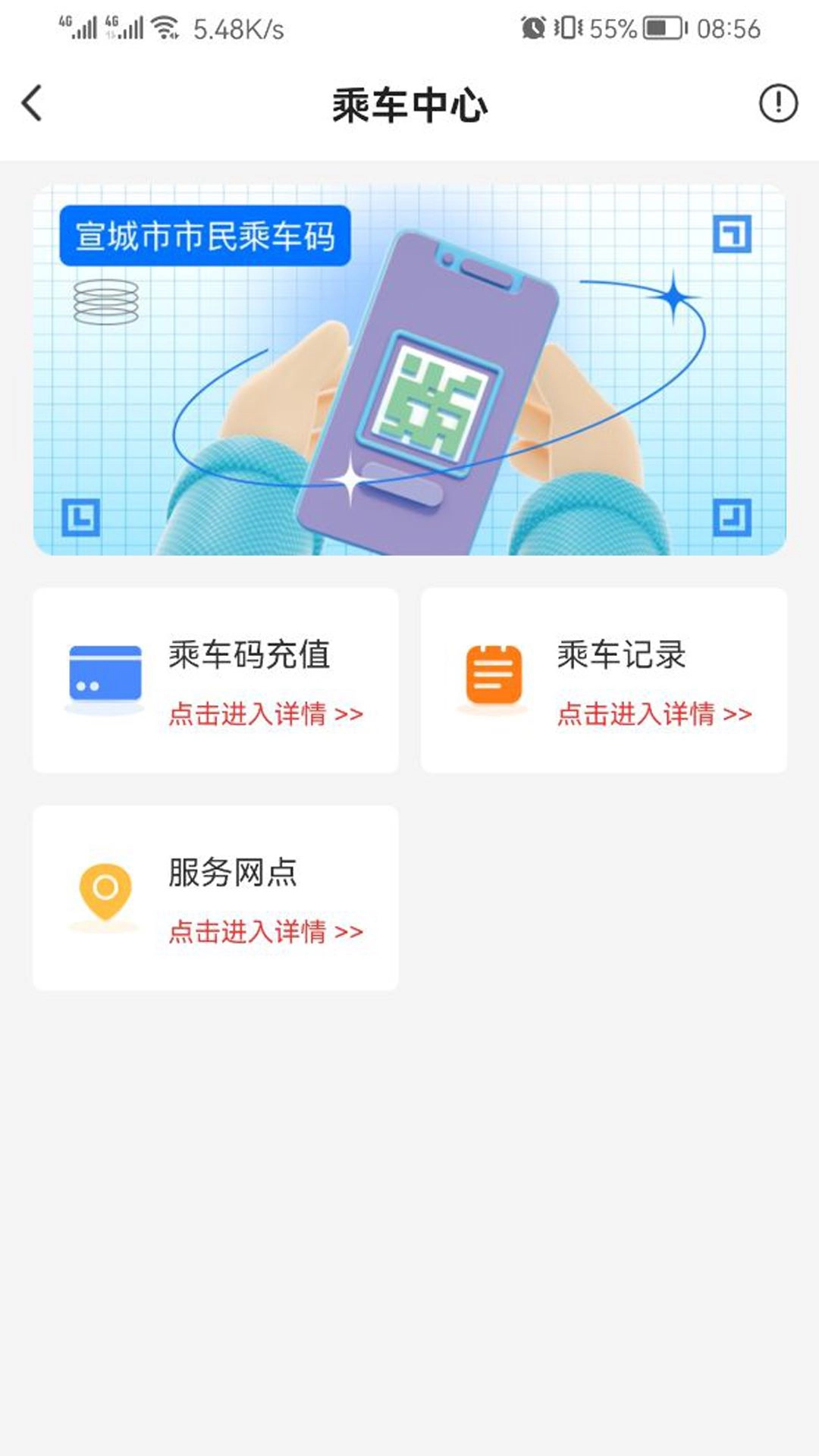Image resolution: width=819 pixels, height=1456 pixels.
Task: Select the blue bus card recharge icon
Action: [x=106, y=673]
